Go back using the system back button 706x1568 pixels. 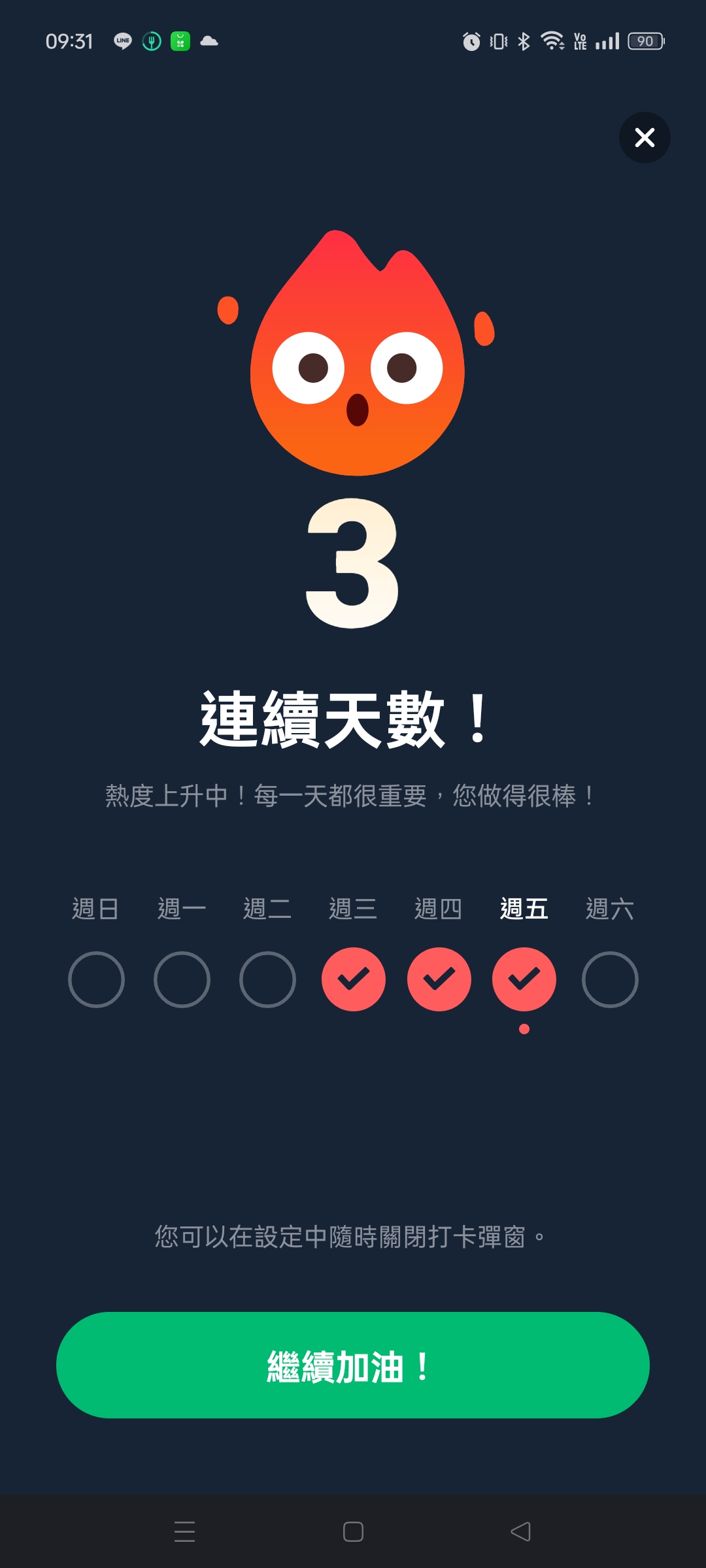520,1531
